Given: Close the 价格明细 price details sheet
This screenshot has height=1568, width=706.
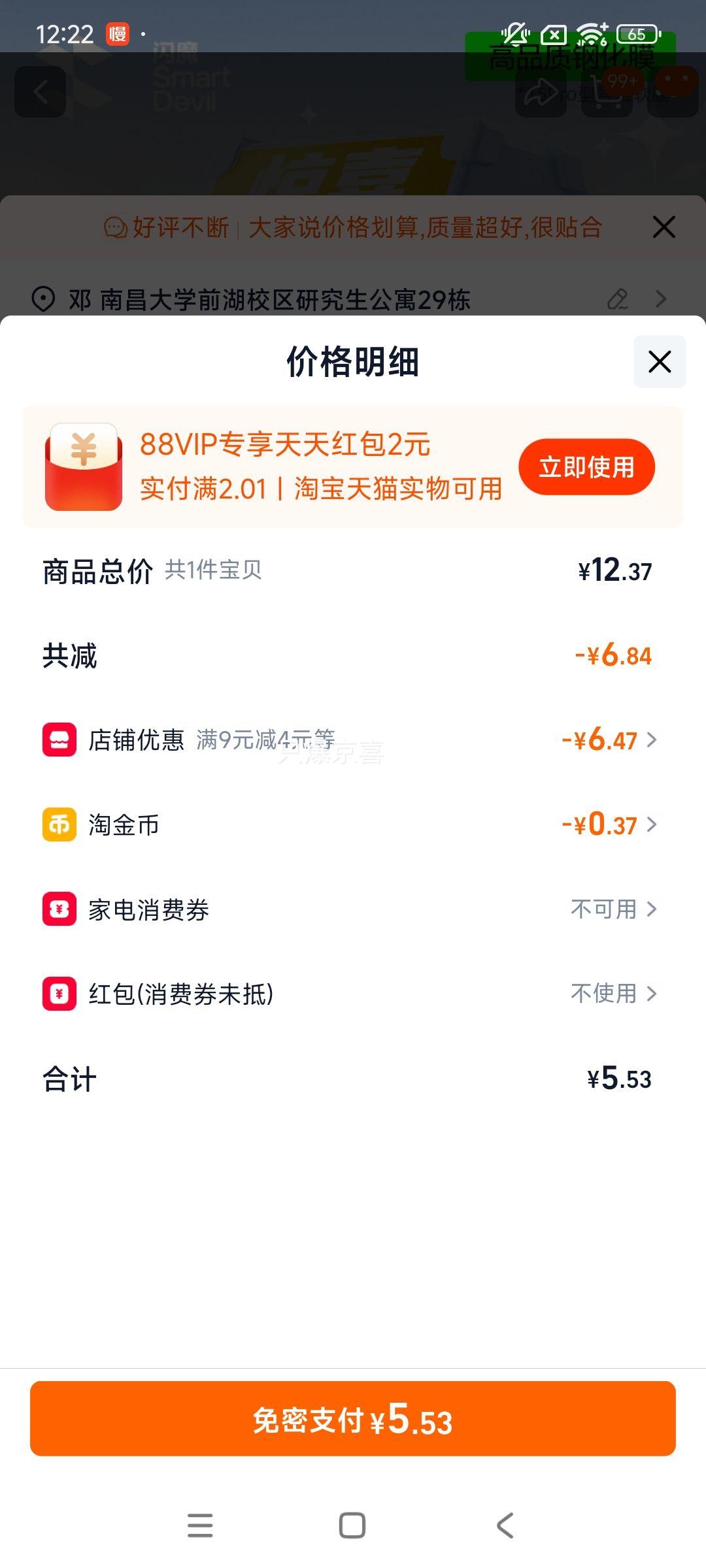Looking at the screenshot, I should 659,361.
